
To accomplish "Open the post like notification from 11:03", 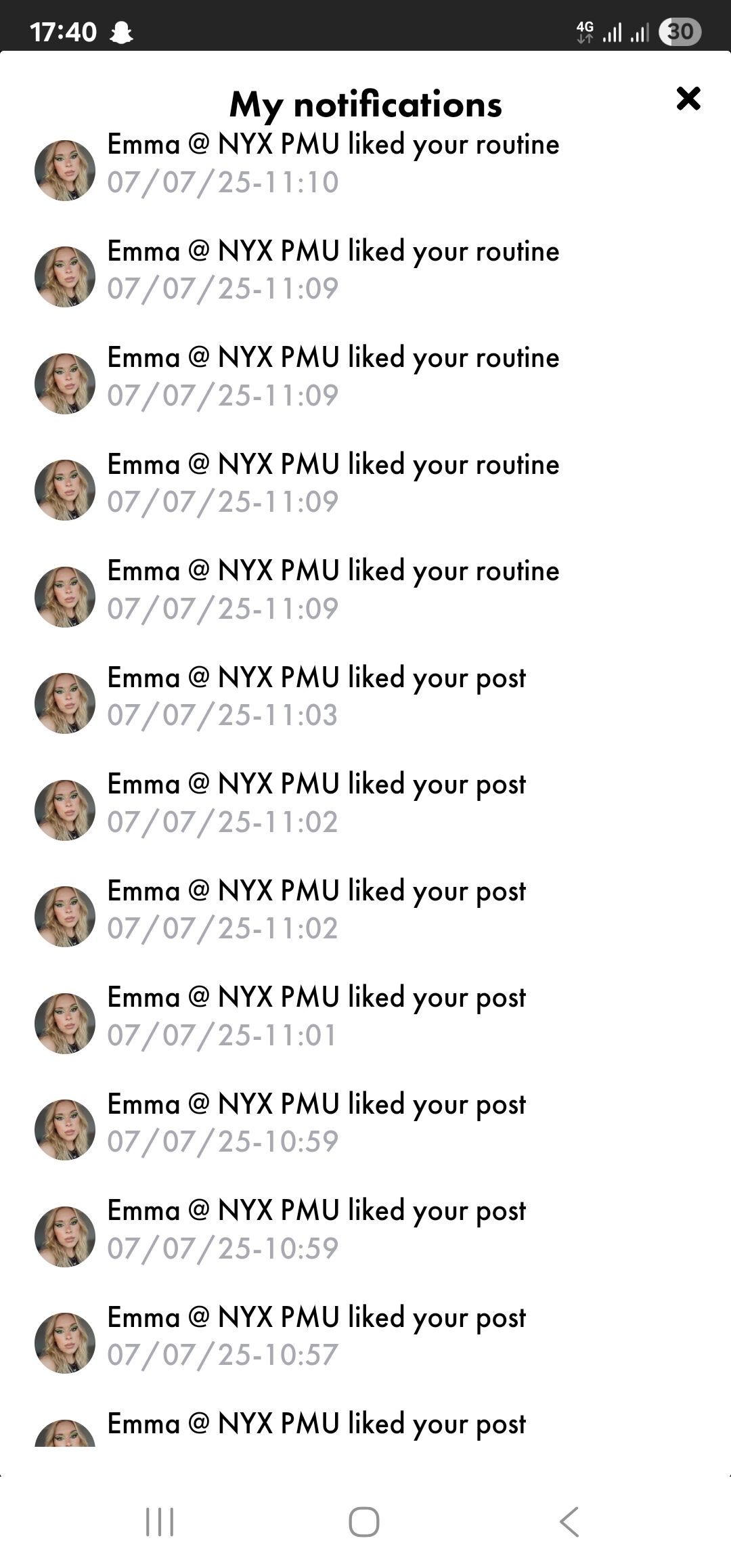I will (317, 696).
